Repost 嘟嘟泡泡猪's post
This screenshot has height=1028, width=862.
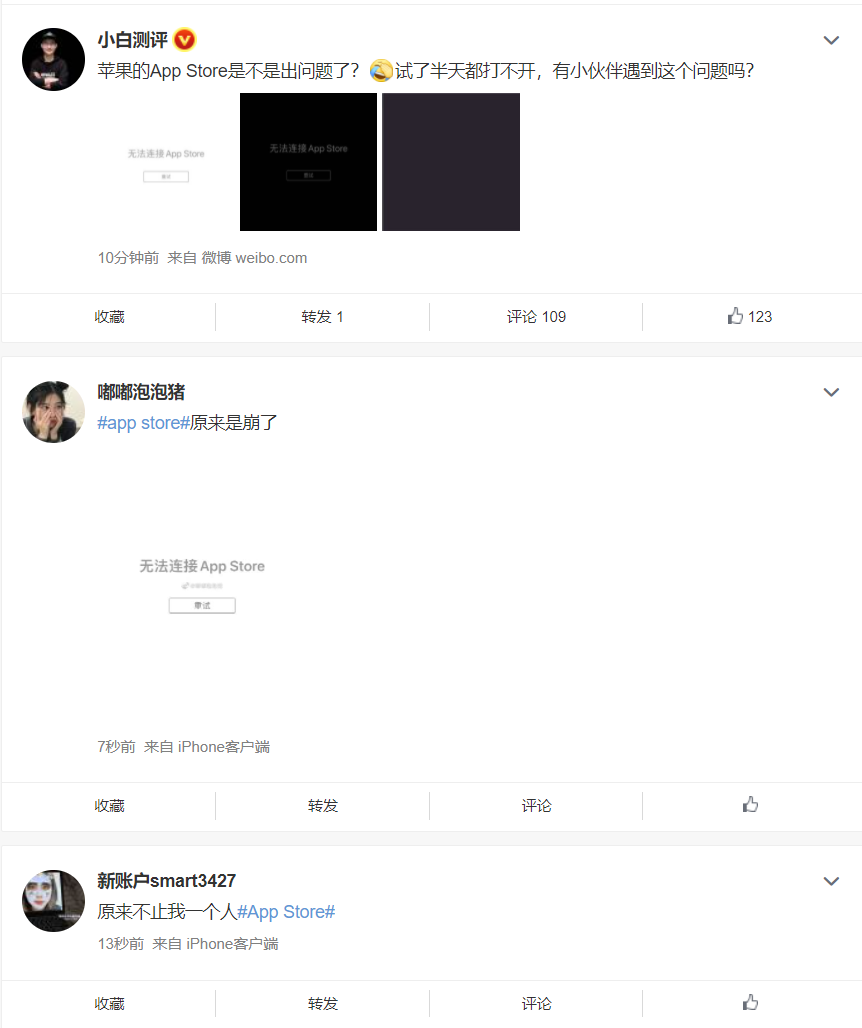click(x=322, y=806)
